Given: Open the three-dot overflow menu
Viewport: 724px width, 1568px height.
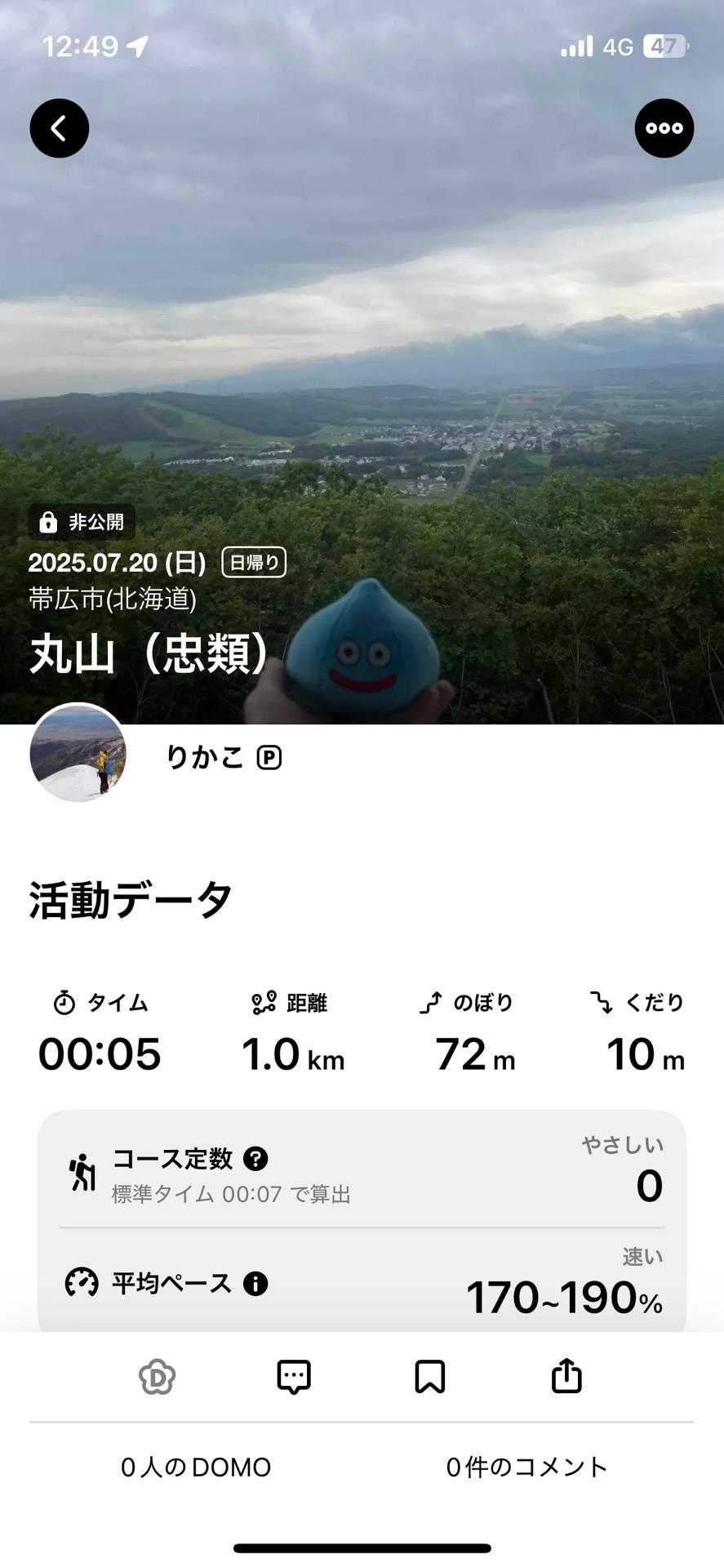Looking at the screenshot, I should [664, 128].
